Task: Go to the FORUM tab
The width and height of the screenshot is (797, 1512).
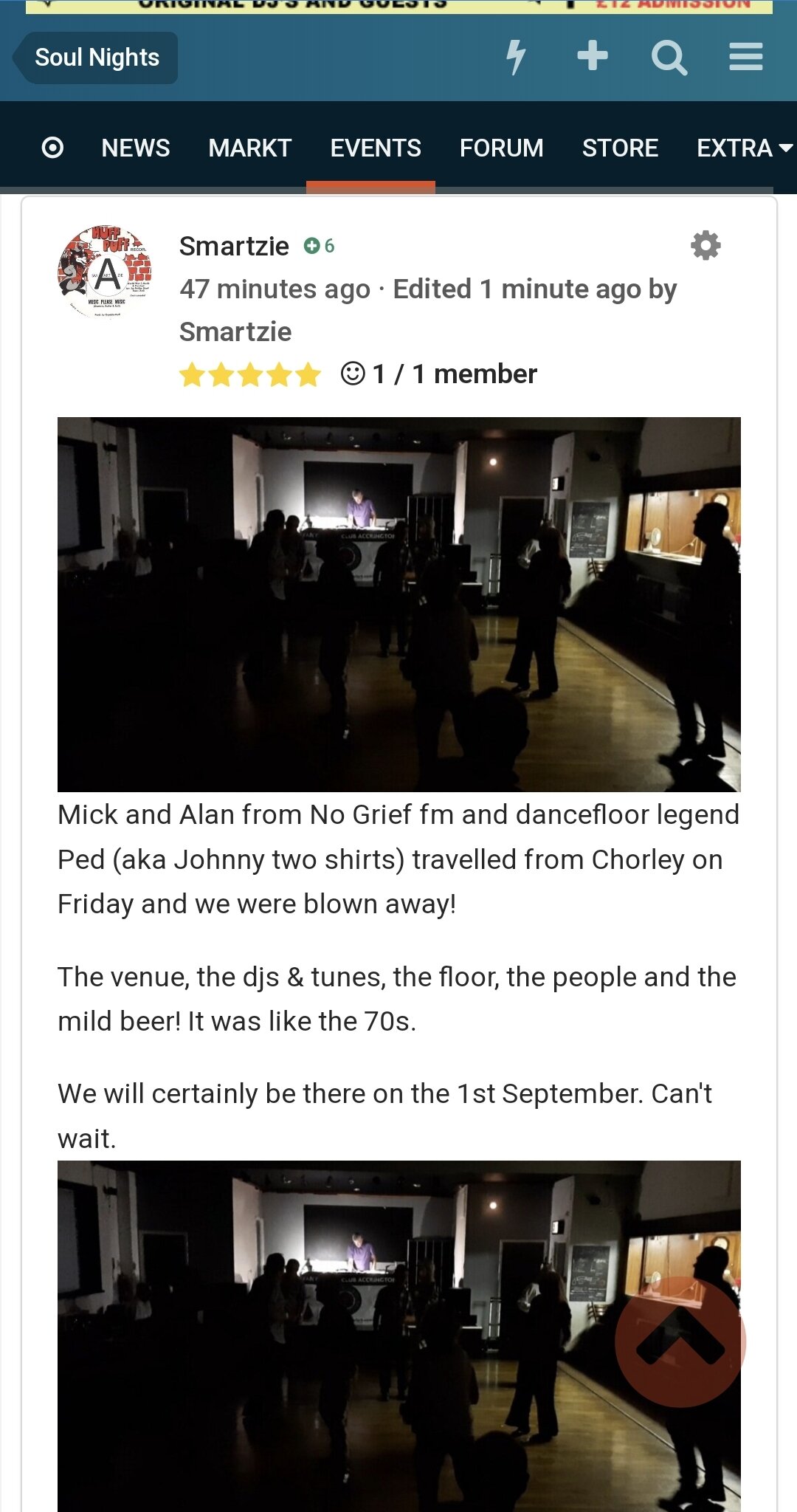Action: [x=502, y=148]
